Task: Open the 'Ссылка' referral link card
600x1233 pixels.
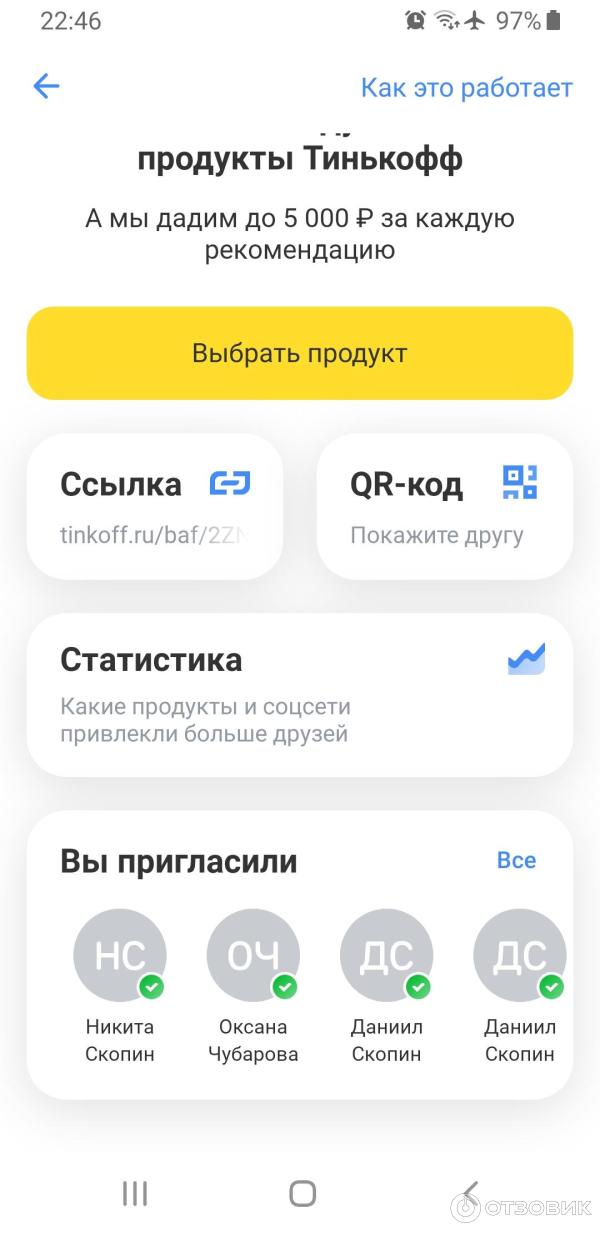Action: click(155, 506)
